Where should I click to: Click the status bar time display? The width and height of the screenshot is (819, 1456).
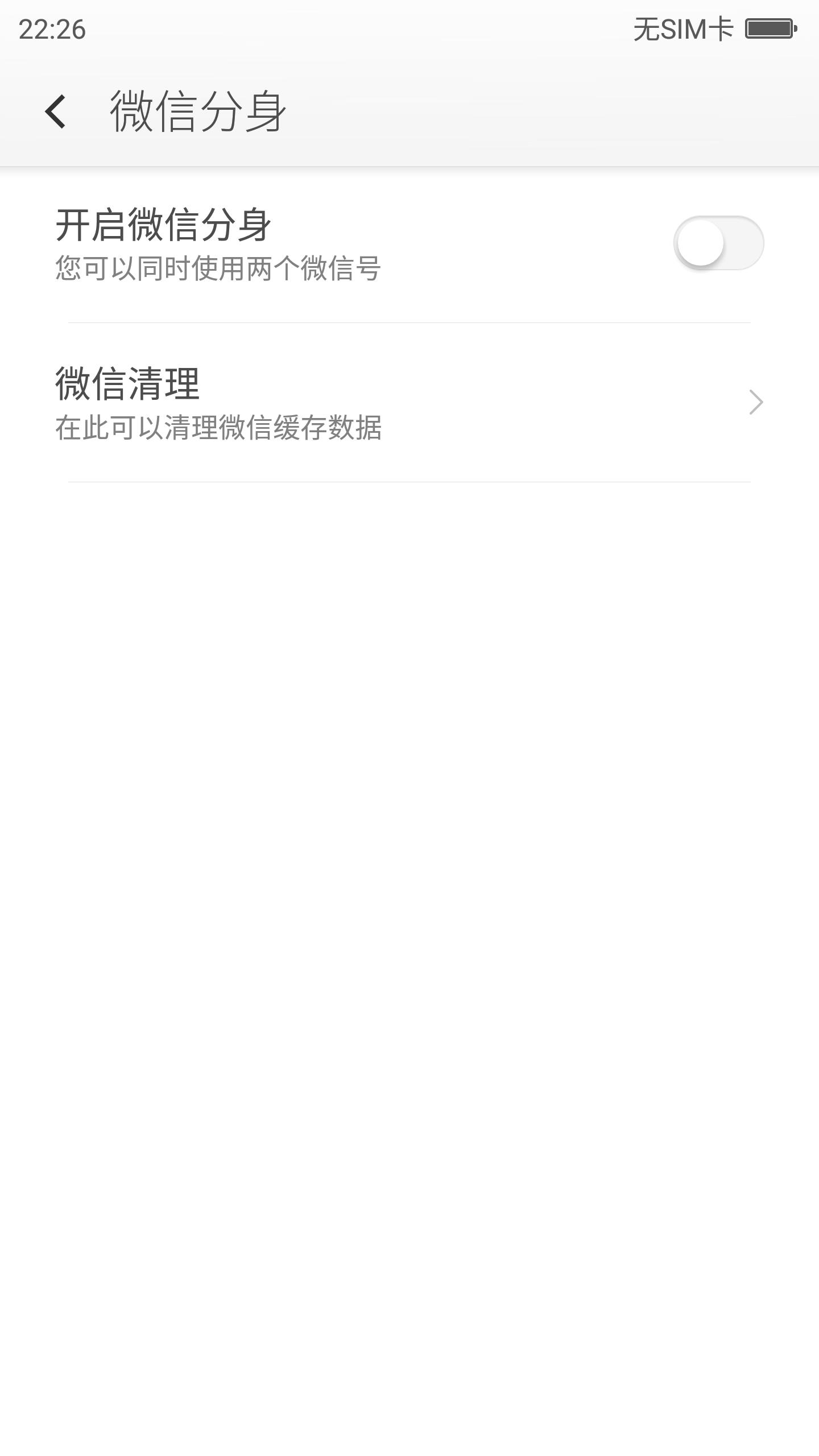(53, 28)
